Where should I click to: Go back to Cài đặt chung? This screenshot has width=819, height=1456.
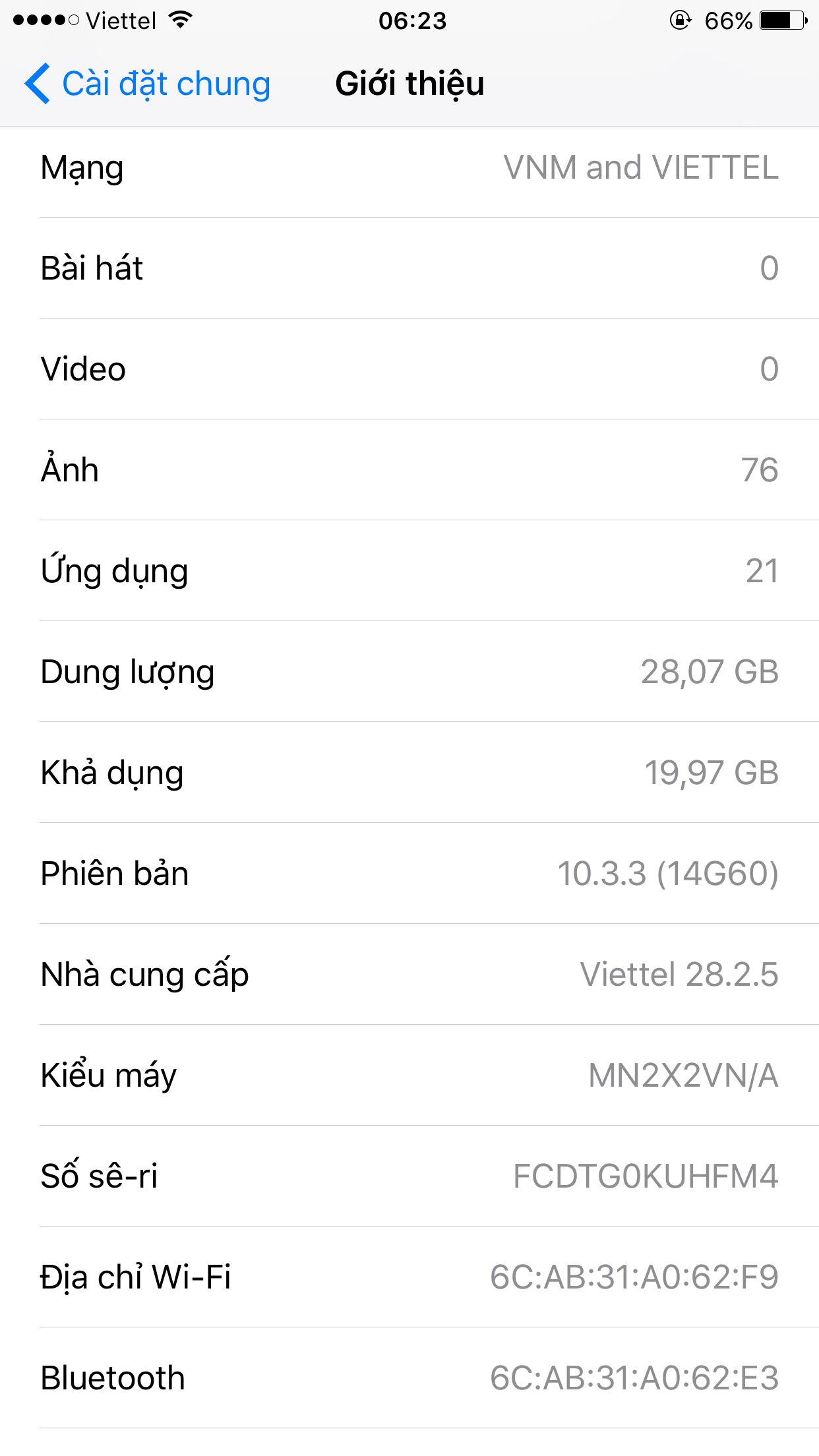[148, 84]
